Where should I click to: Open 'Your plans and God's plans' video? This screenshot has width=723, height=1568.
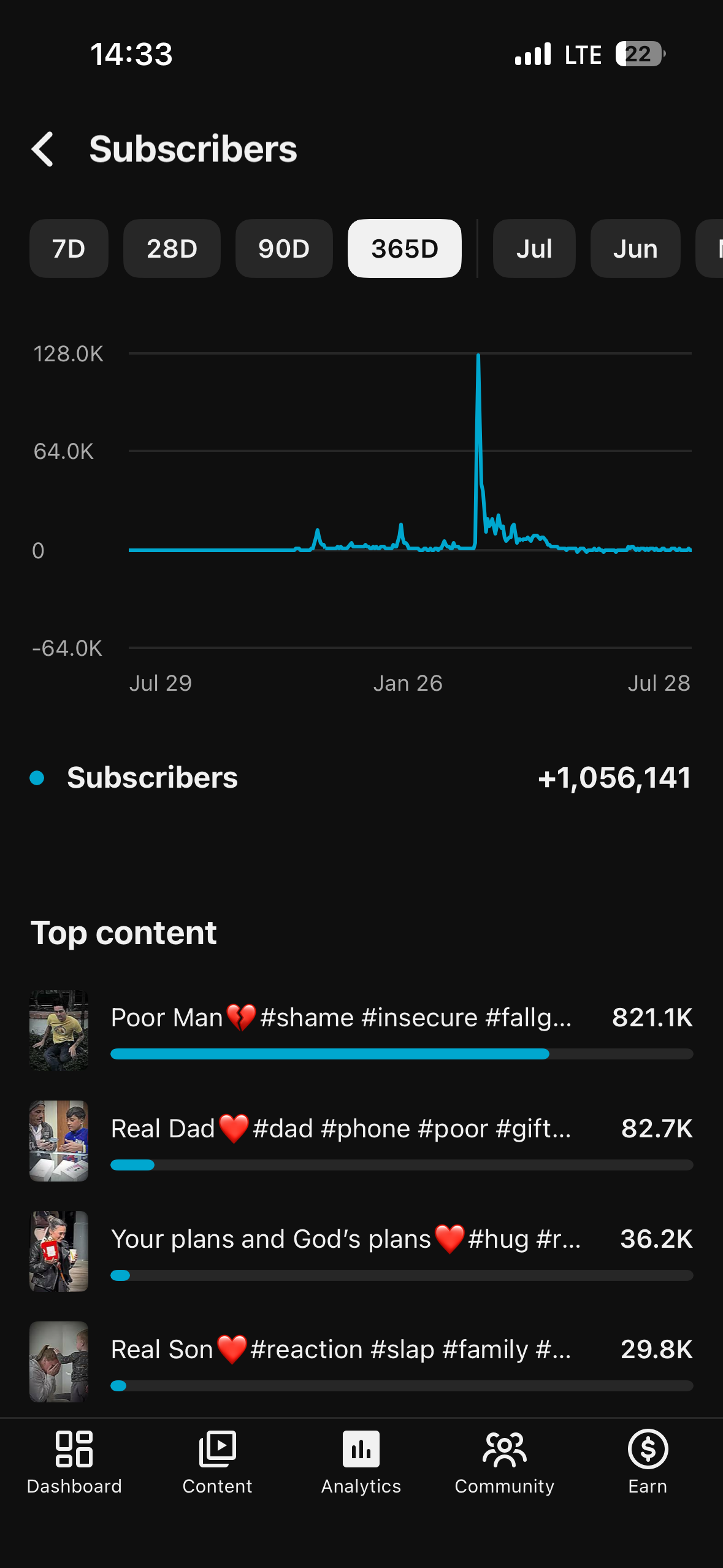pos(361,1251)
